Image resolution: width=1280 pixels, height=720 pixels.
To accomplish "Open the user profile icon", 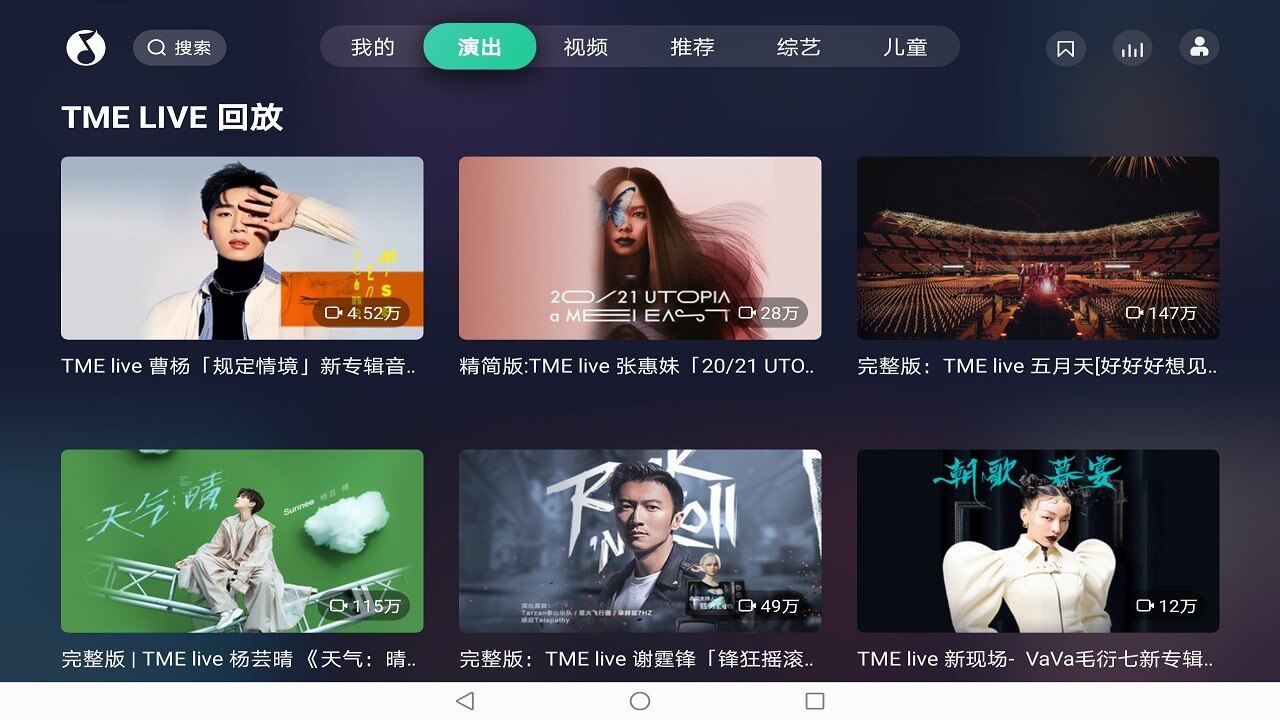I will [1199, 47].
